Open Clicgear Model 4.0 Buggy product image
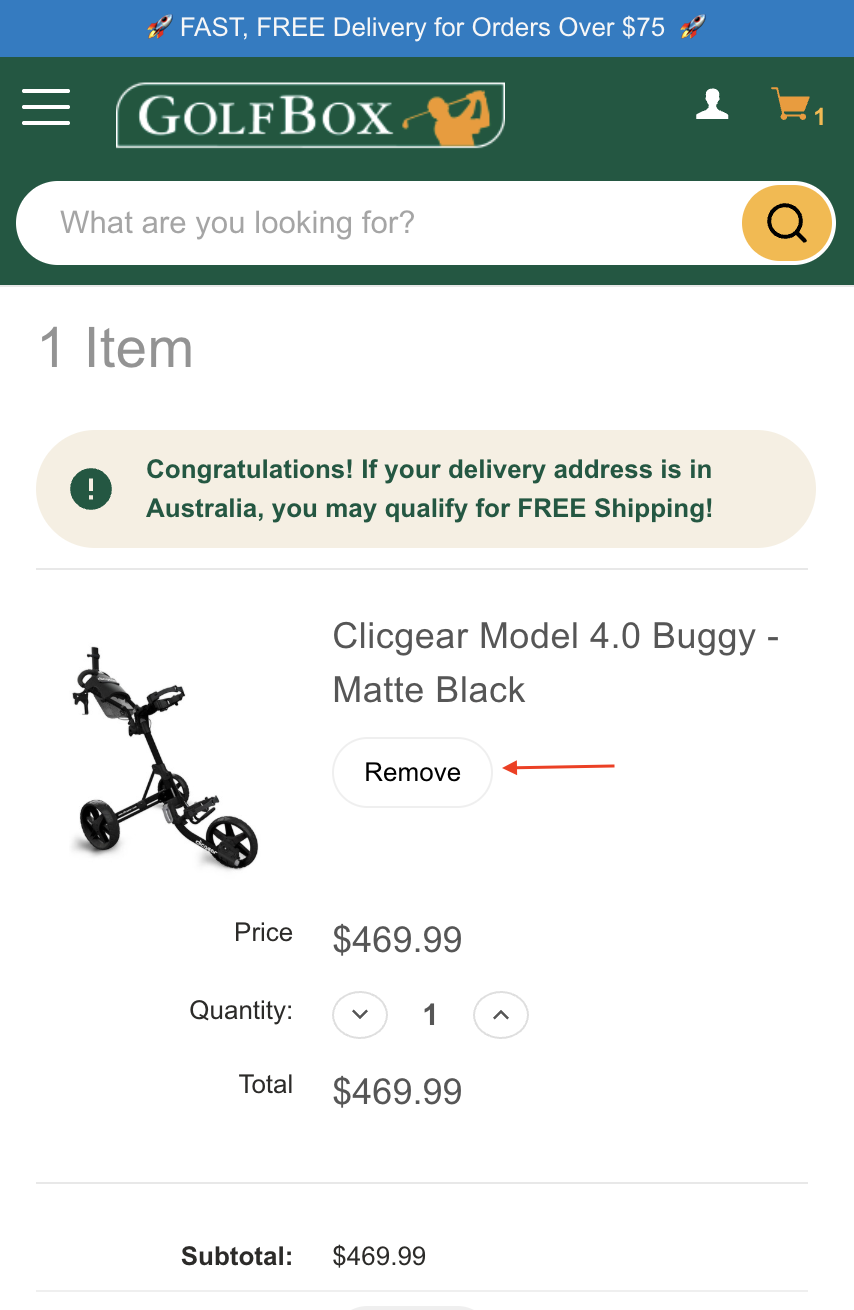Screen dimensions: 854x1310 tap(165, 757)
